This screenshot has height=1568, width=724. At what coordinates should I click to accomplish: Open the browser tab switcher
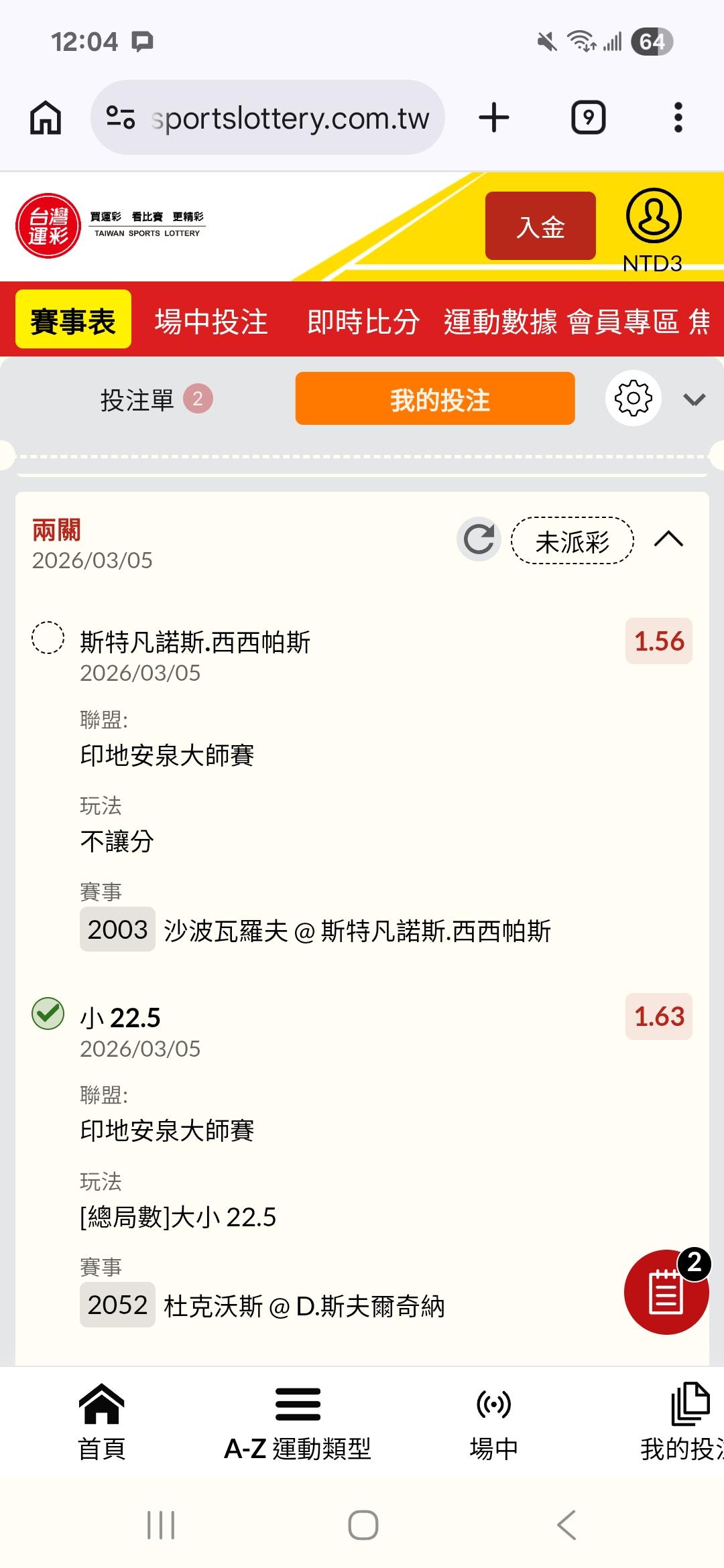(x=588, y=118)
